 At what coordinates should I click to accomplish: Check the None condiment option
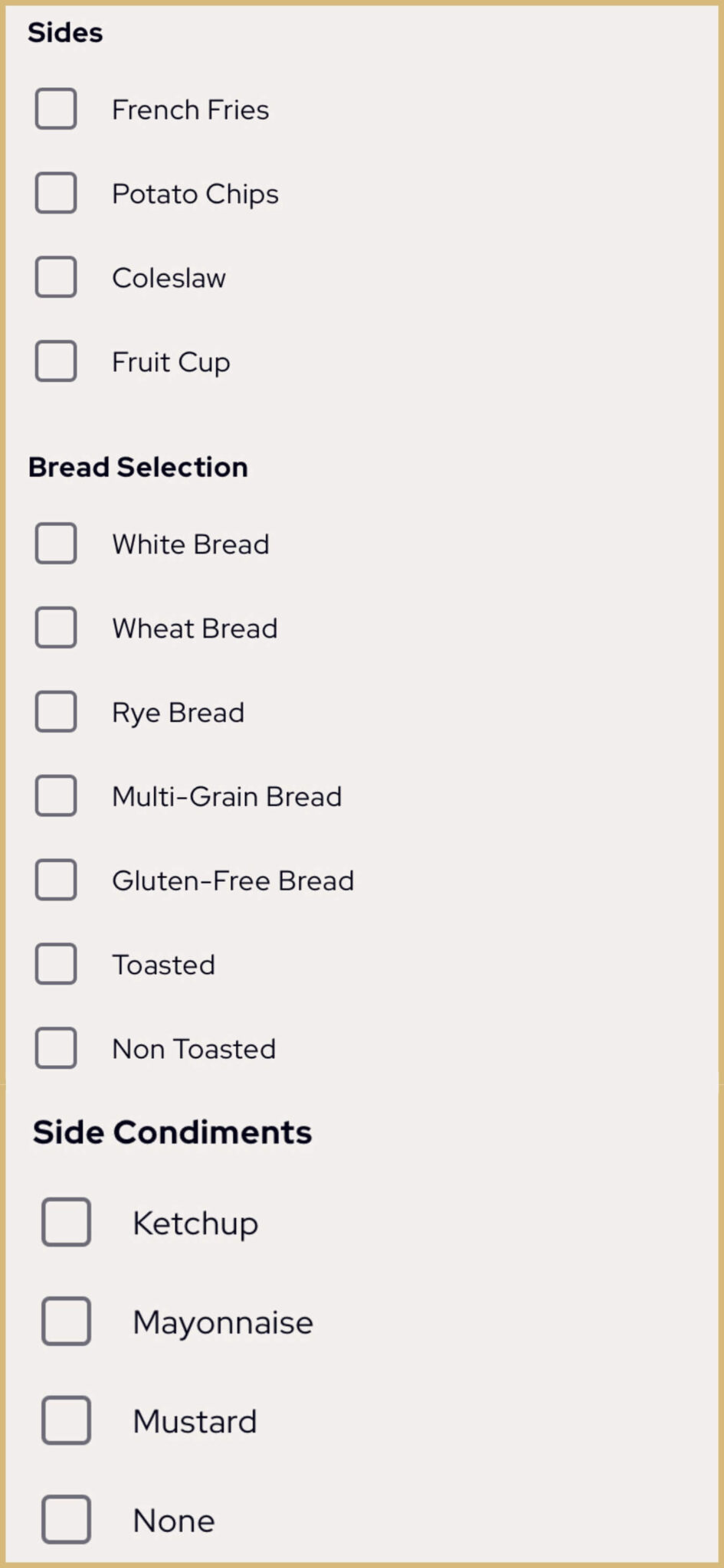pyautogui.click(x=66, y=1521)
